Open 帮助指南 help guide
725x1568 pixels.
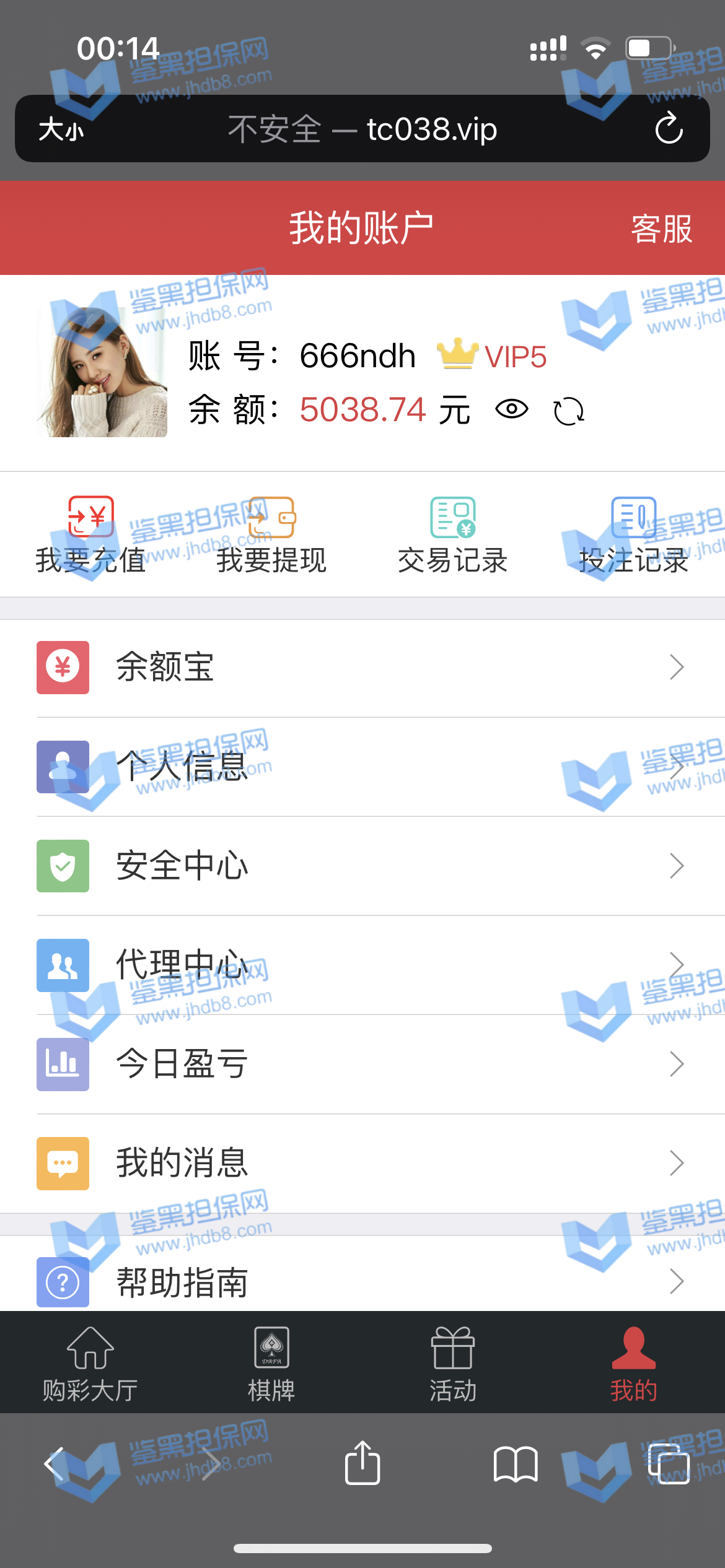tap(362, 1281)
